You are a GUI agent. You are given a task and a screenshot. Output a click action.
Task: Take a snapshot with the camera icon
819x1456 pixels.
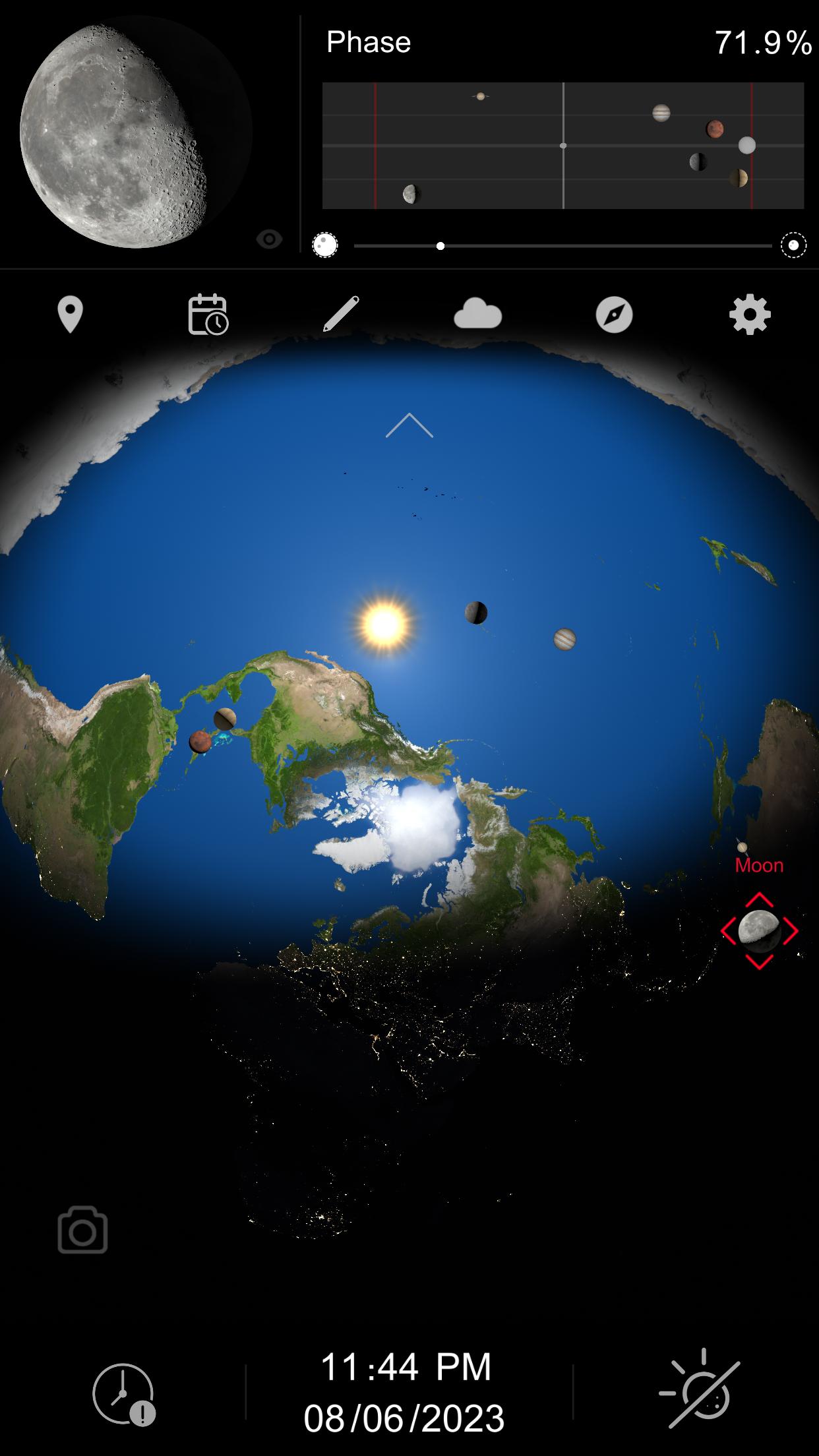[82, 1230]
